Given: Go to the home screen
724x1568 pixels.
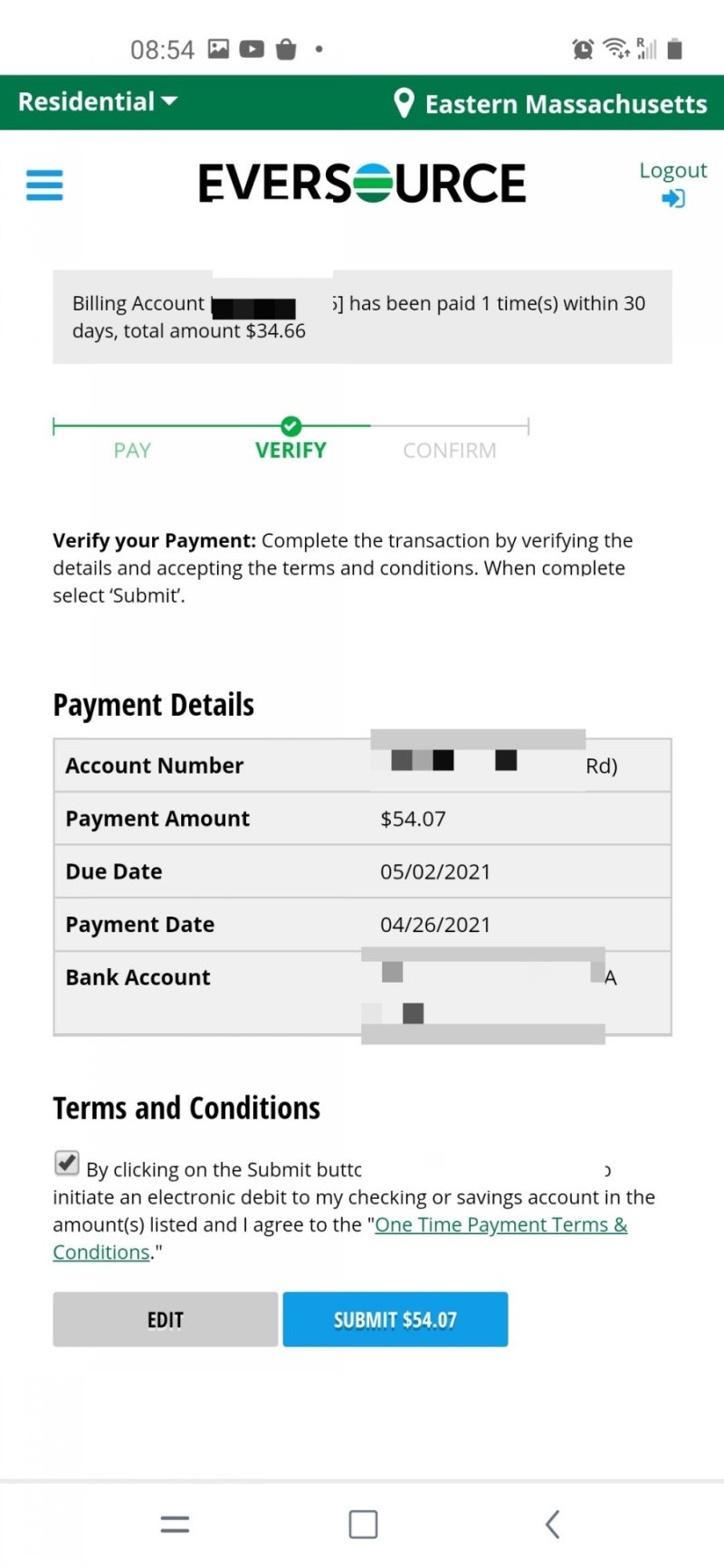Looking at the screenshot, I should pos(363,1524).
